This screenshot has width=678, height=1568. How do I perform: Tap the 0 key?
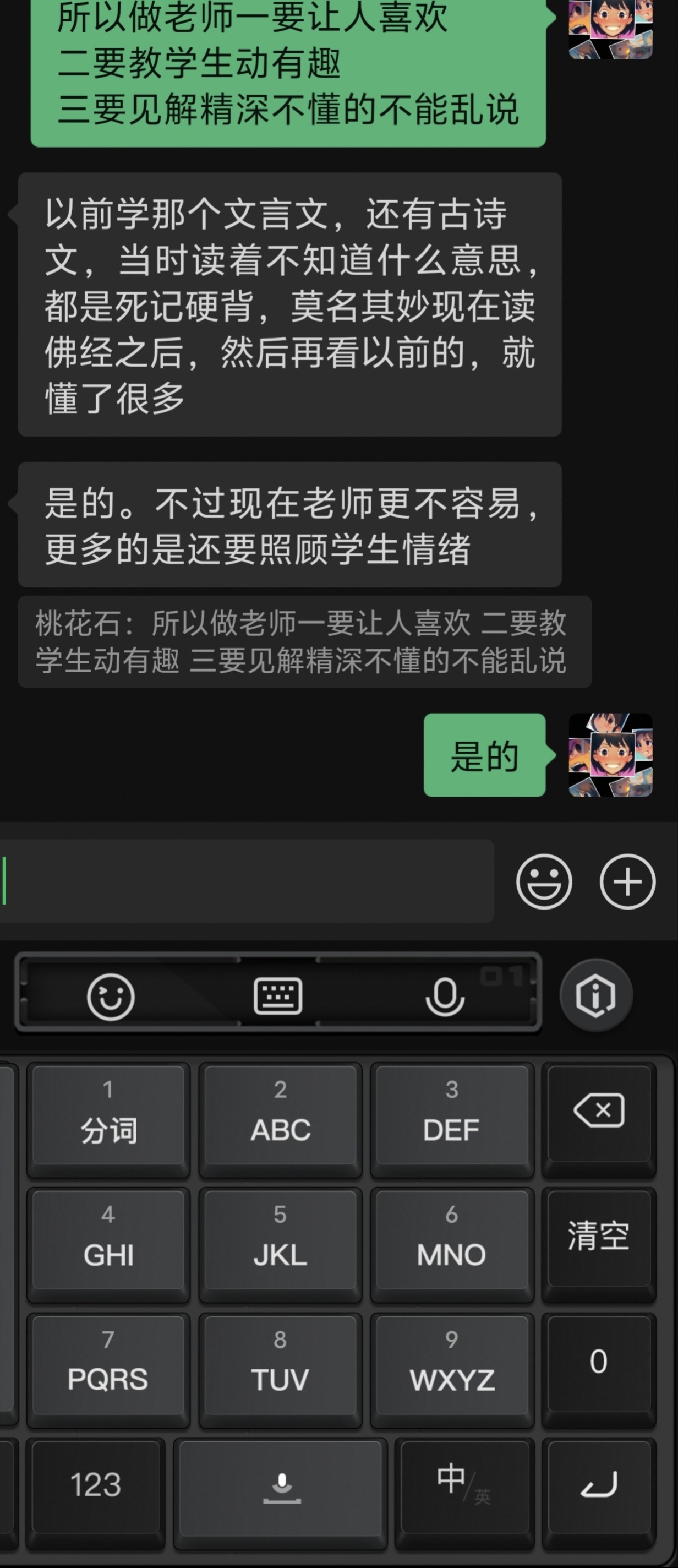[x=599, y=1362]
